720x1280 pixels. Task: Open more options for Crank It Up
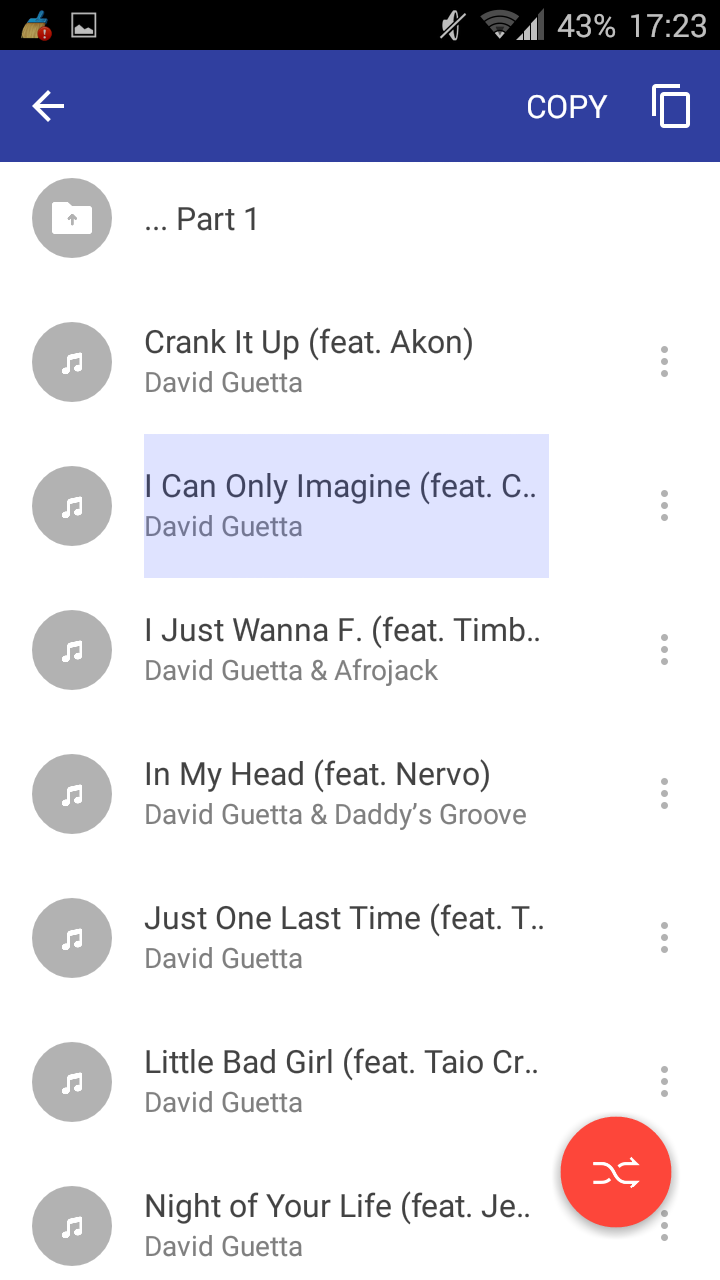pos(664,362)
